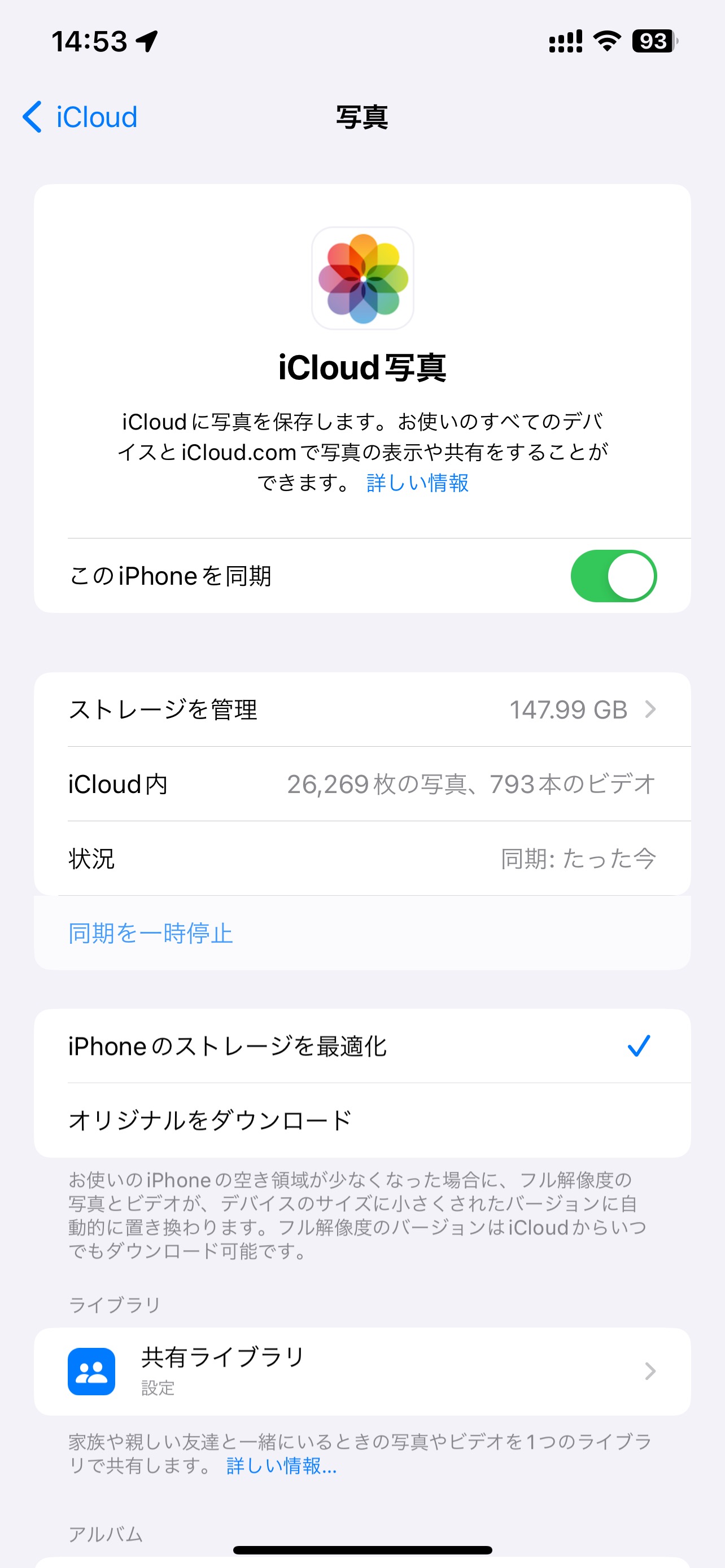Open 共有ライブラリ settings row

pos(362,1371)
